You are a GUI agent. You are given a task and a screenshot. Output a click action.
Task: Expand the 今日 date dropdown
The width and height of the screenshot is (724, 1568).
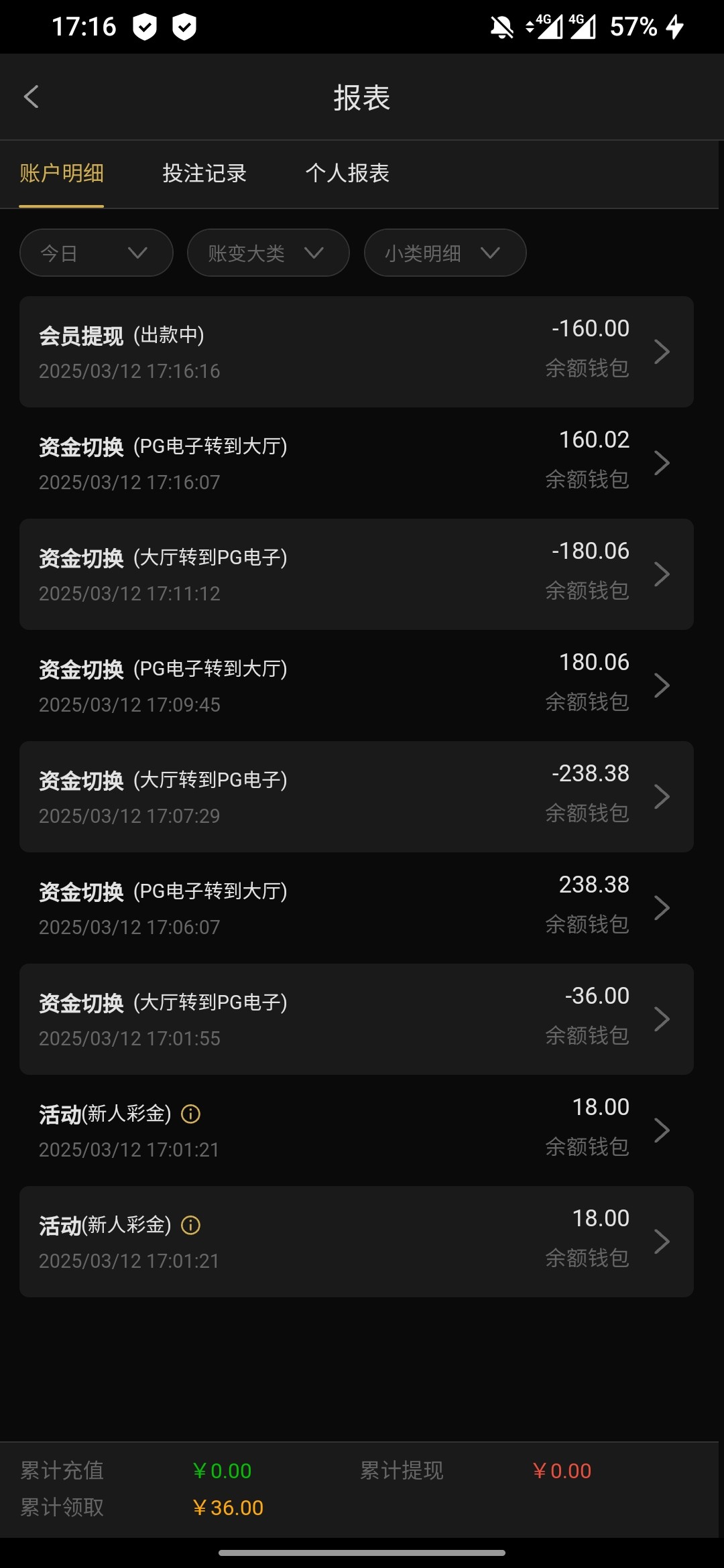[x=96, y=253]
